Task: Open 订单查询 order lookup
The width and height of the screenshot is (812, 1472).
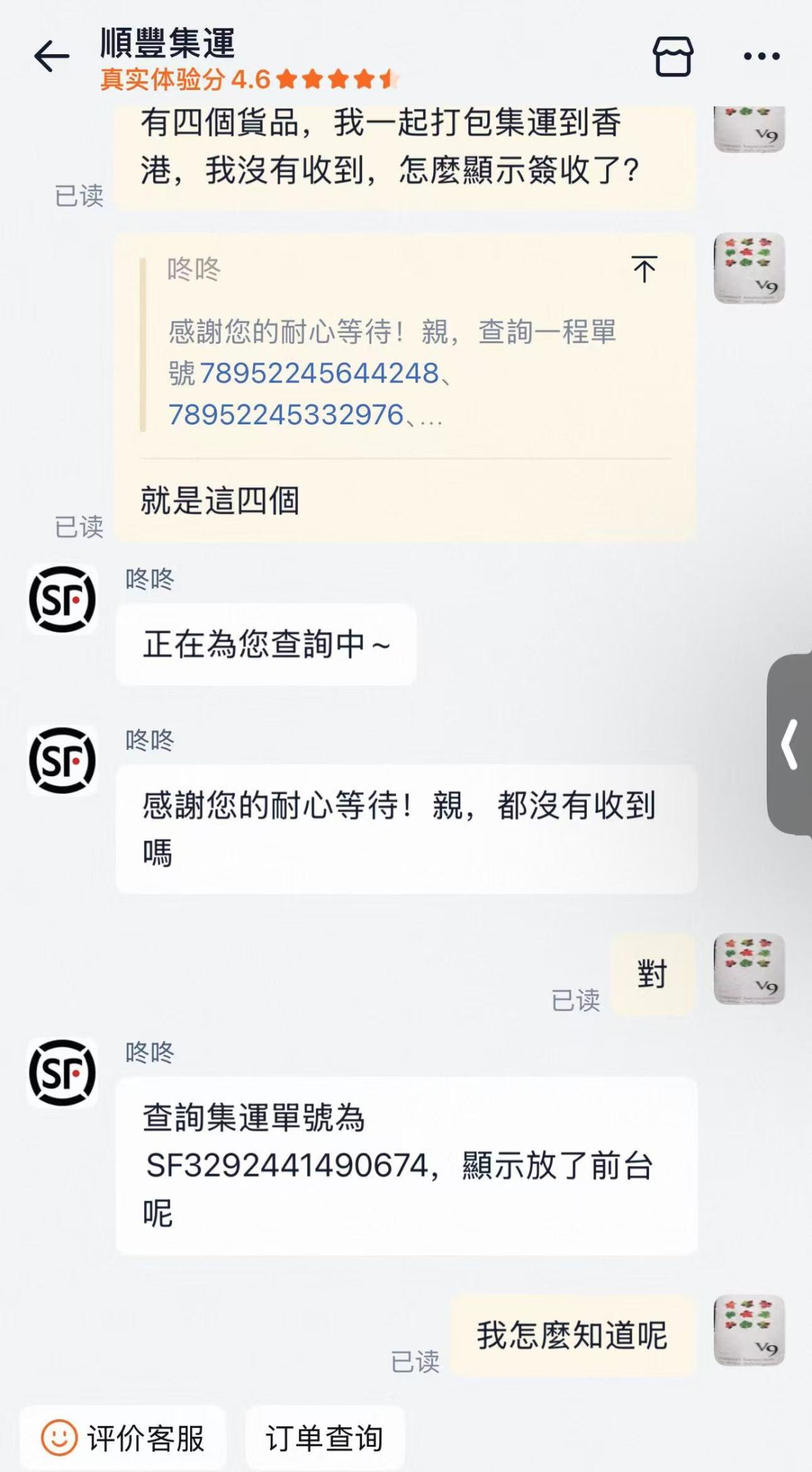Action: (x=325, y=1437)
